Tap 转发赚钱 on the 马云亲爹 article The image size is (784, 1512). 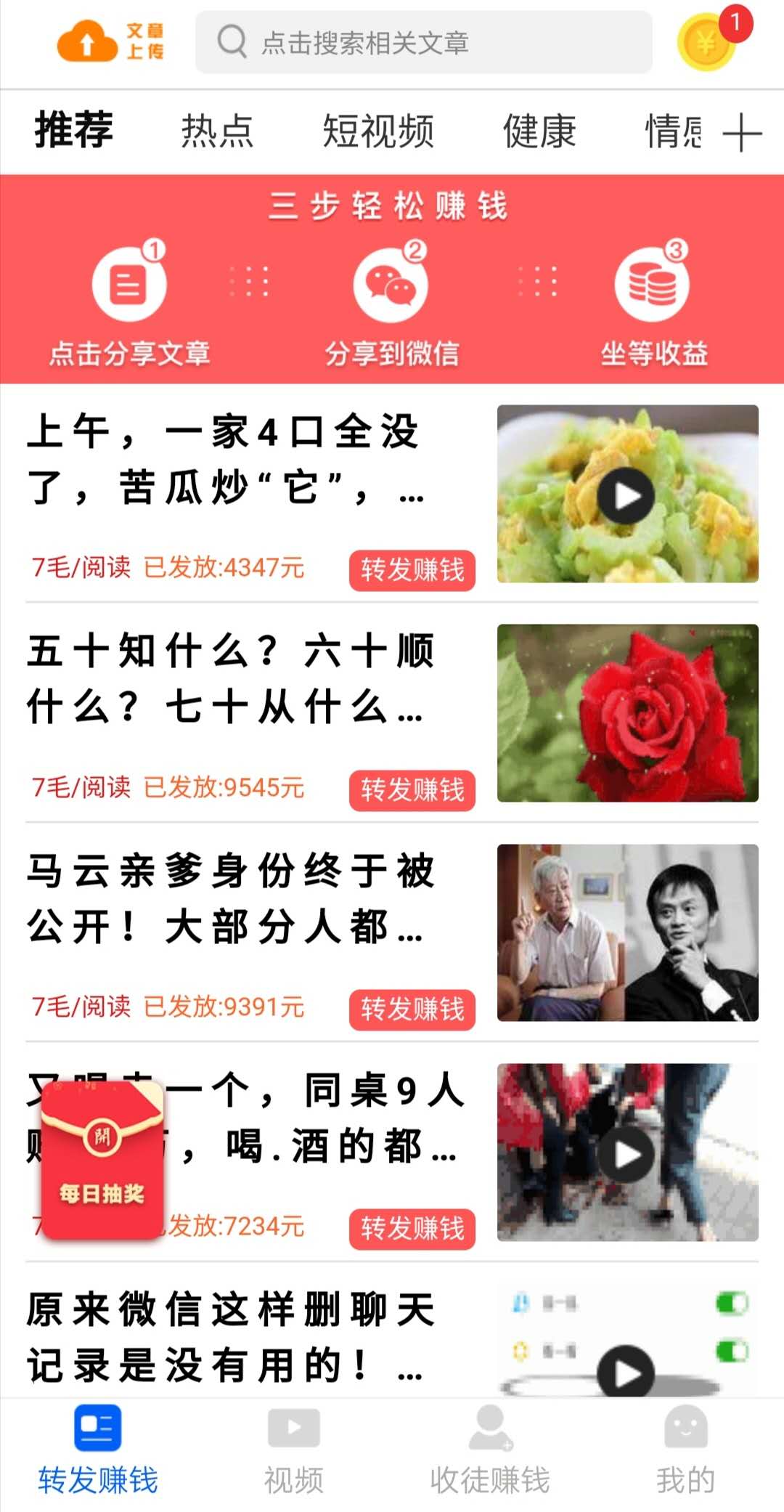pyautogui.click(x=412, y=1009)
